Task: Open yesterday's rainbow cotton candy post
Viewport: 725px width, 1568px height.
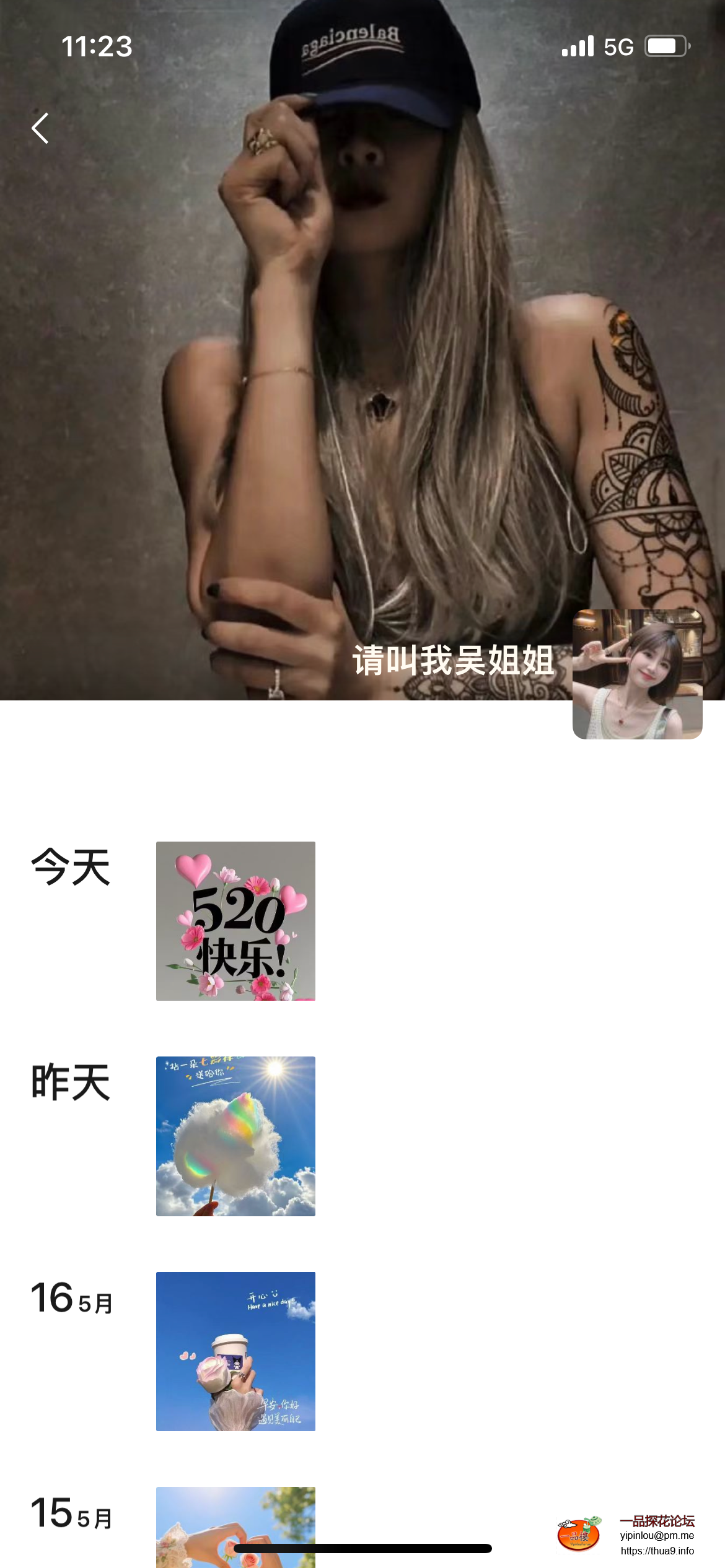Action: click(235, 1136)
